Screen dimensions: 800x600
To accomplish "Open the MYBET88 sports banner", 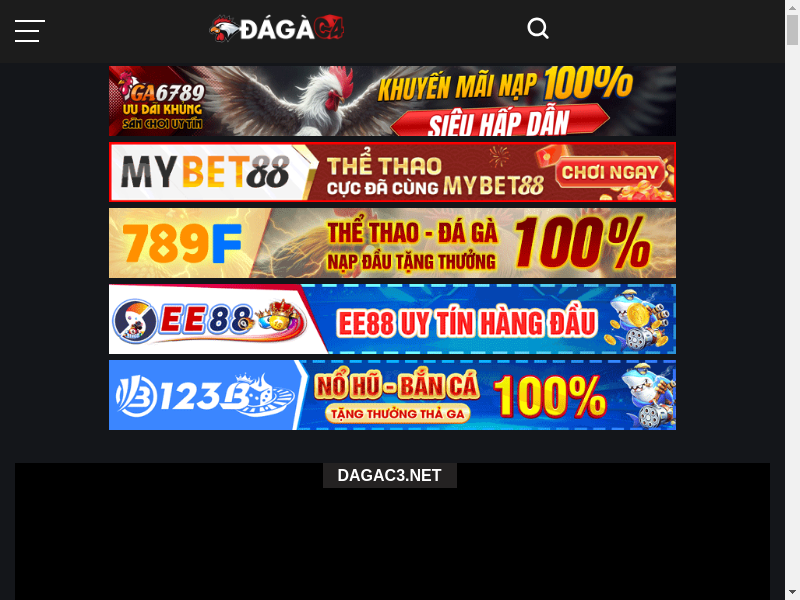I will (392, 172).
